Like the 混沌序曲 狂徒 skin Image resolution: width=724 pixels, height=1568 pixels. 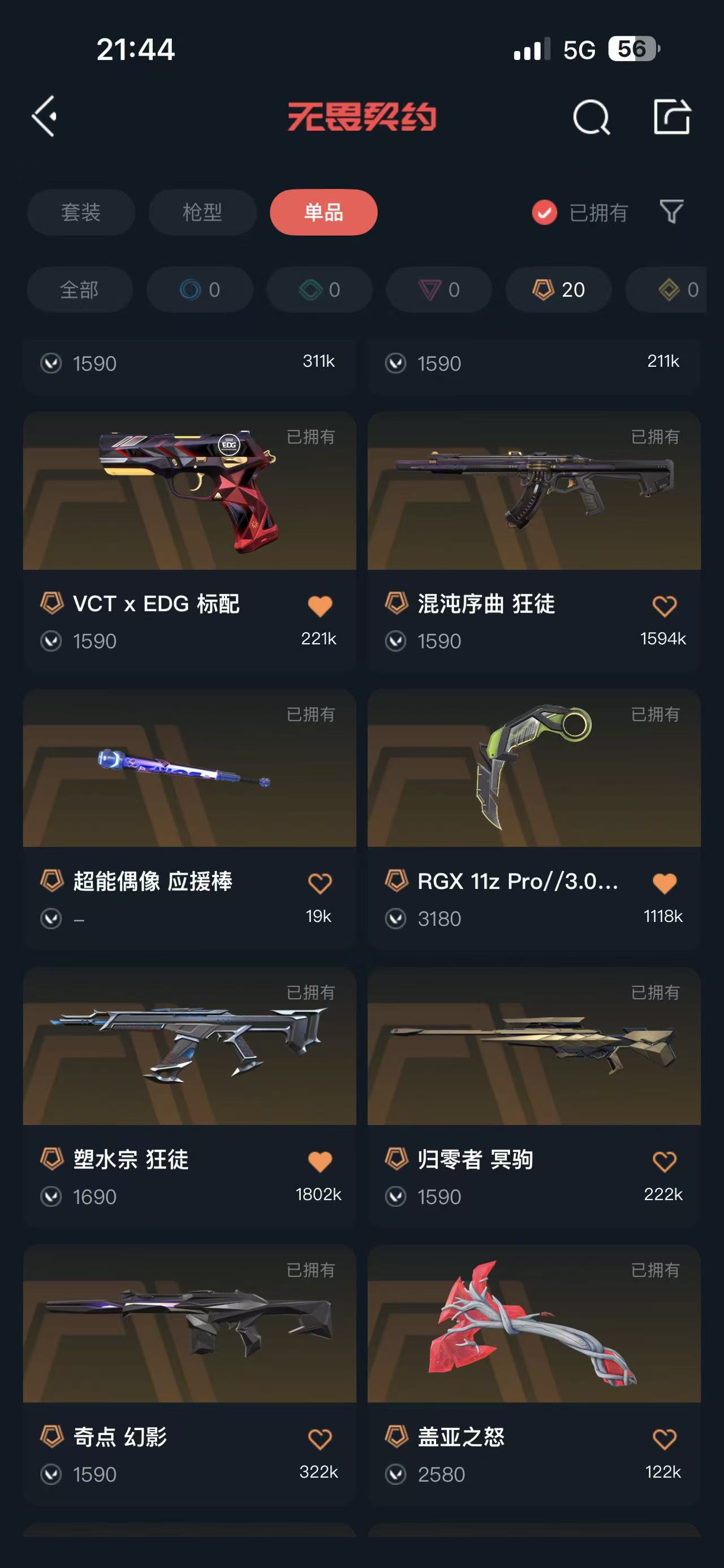pyautogui.click(x=663, y=605)
